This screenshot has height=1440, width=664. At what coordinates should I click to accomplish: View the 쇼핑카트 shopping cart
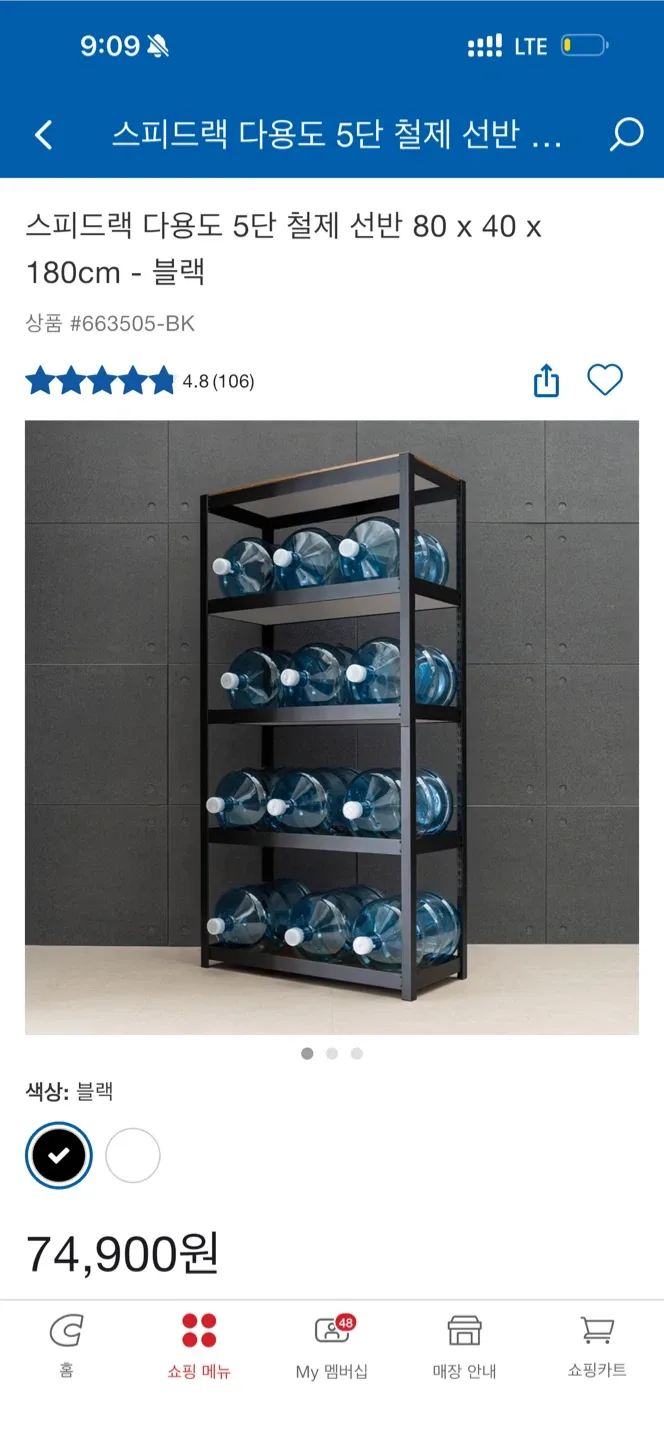pyautogui.click(x=597, y=1346)
